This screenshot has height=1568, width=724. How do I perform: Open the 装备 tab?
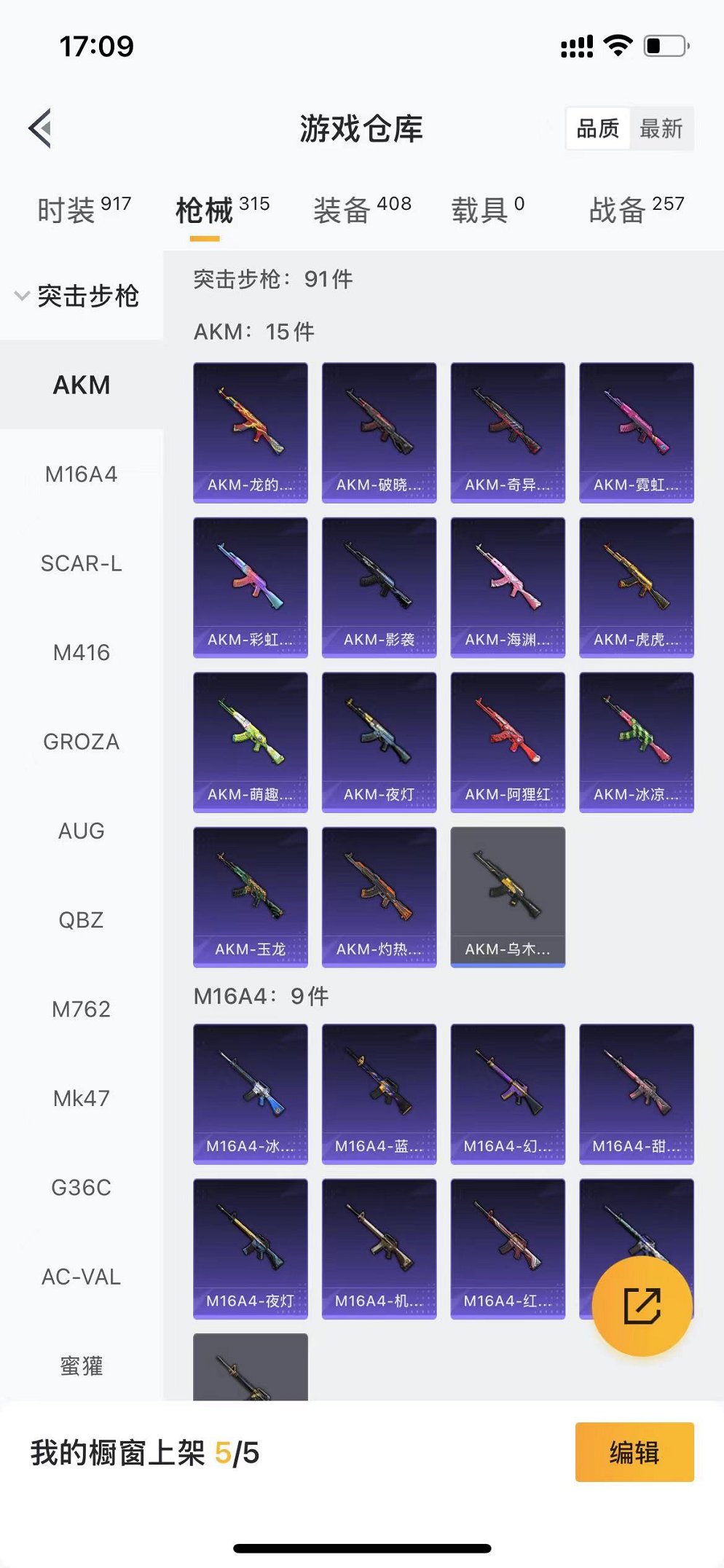click(x=362, y=210)
